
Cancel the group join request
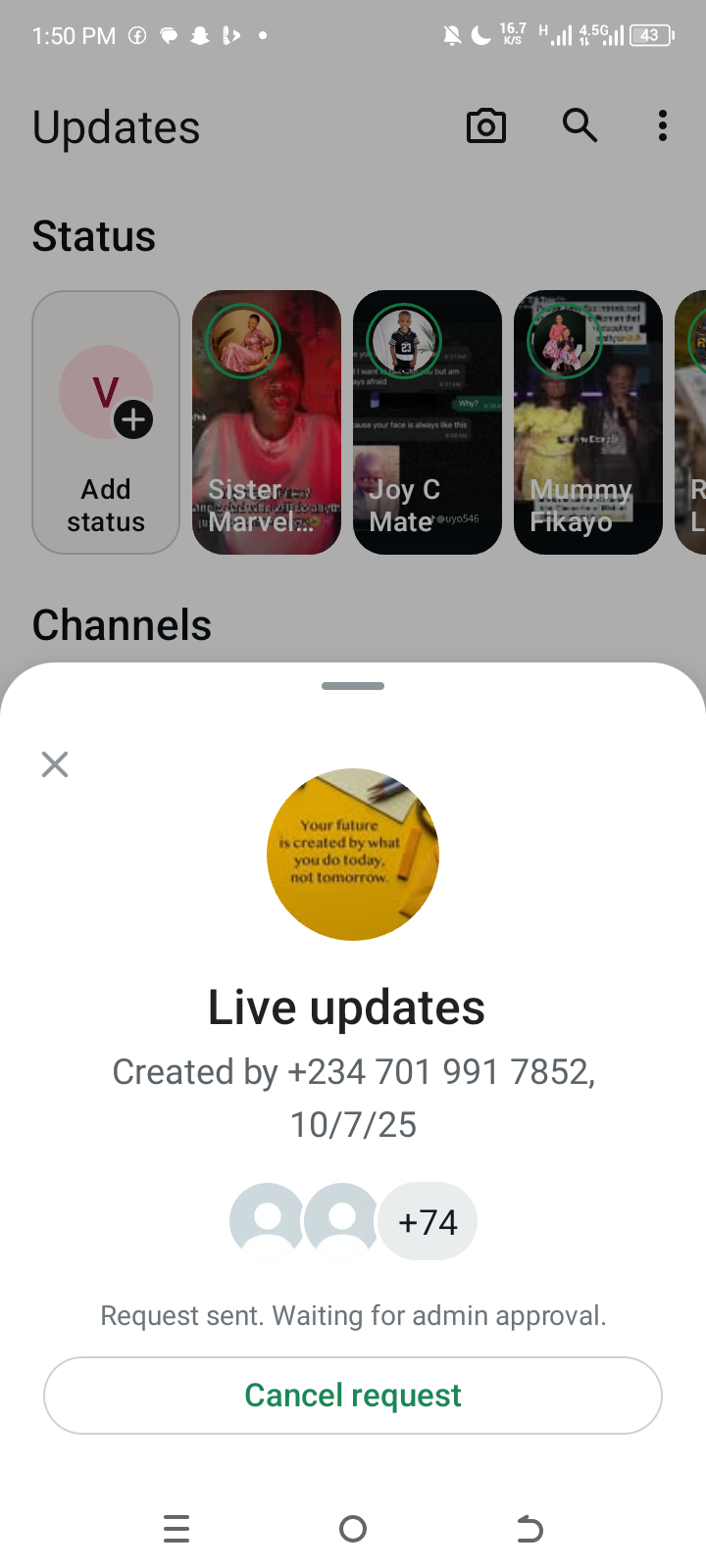[x=353, y=1395]
